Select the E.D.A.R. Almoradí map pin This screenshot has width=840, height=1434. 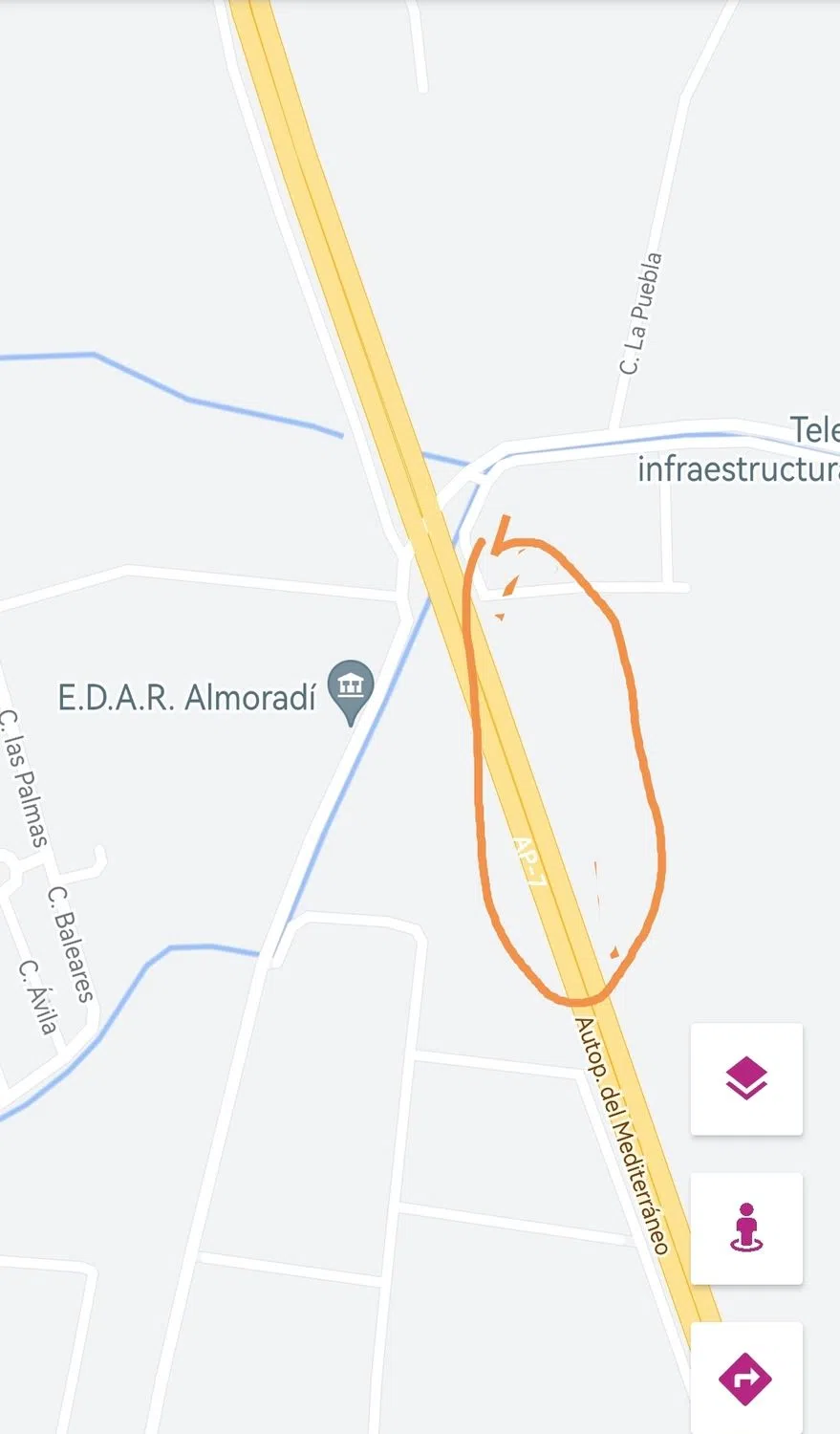pyautogui.click(x=351, y=687)
